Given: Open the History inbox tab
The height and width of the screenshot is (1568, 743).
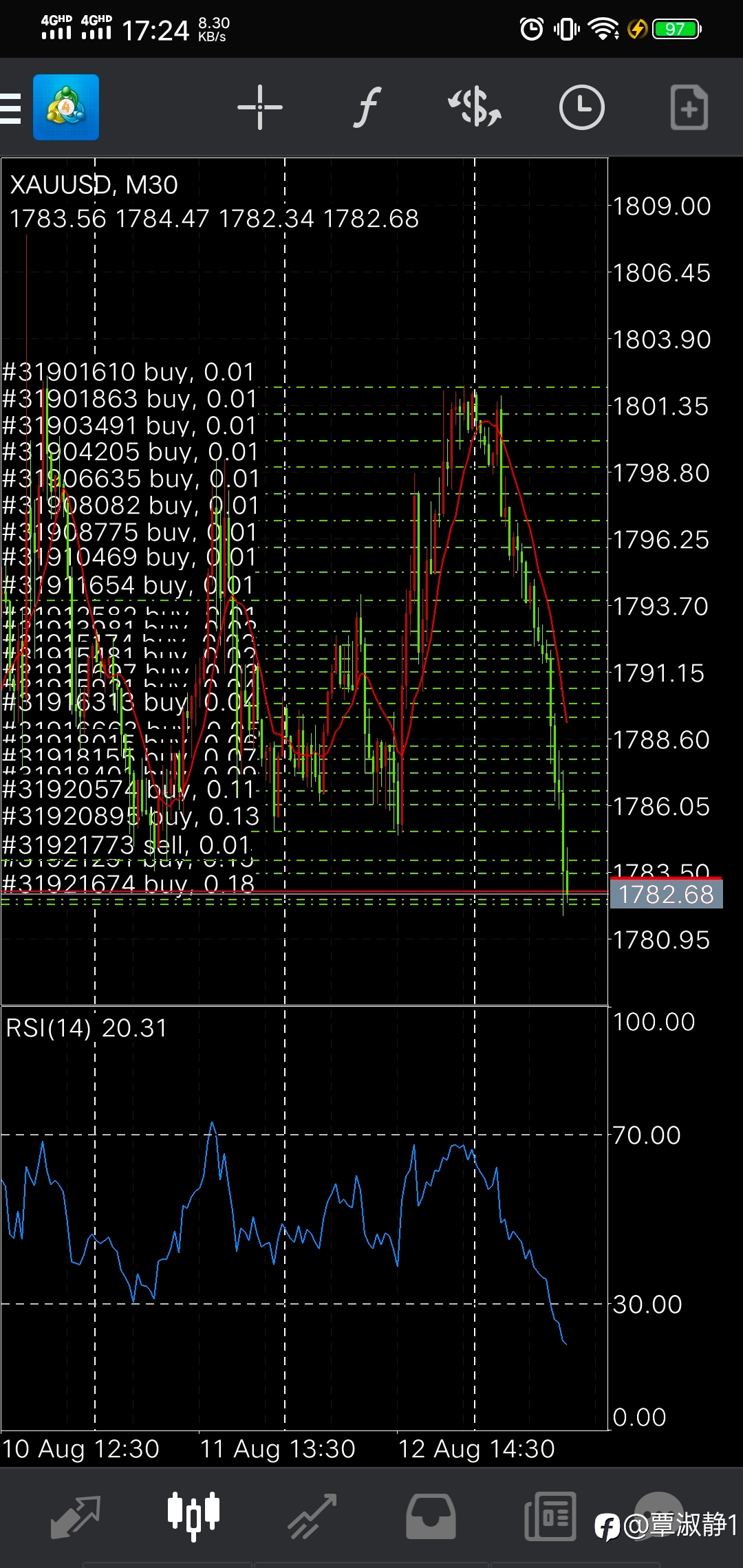Looking at the screenshot, I should [x=431, y=1516].
